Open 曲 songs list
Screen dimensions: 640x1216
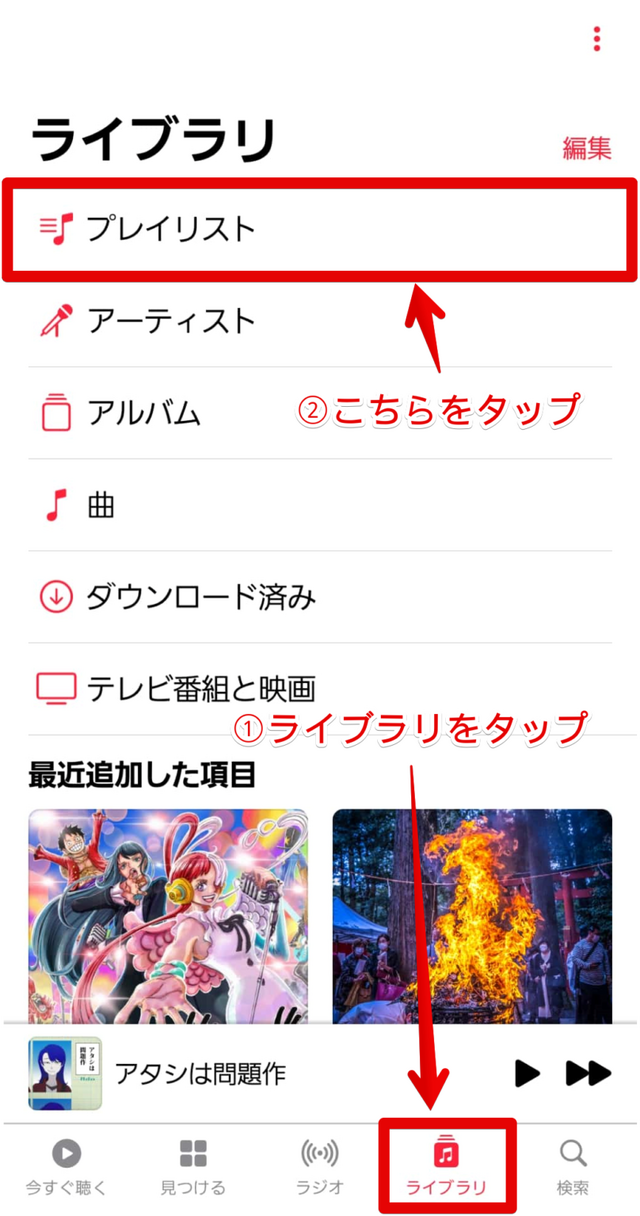[x=100, y=505]
